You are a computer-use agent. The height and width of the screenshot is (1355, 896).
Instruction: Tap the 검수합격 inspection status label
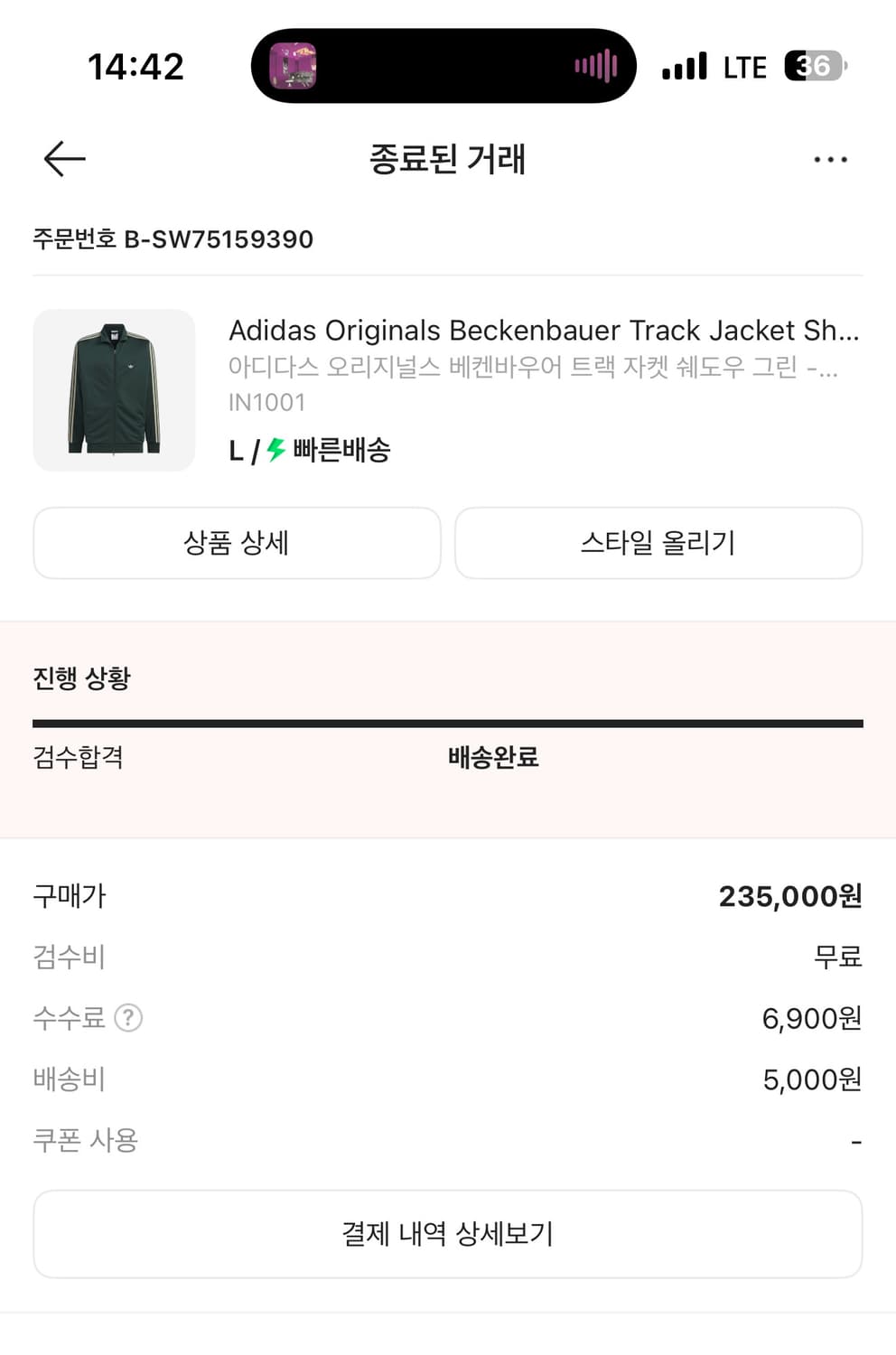pyautogui.click(x=79, y=759)
